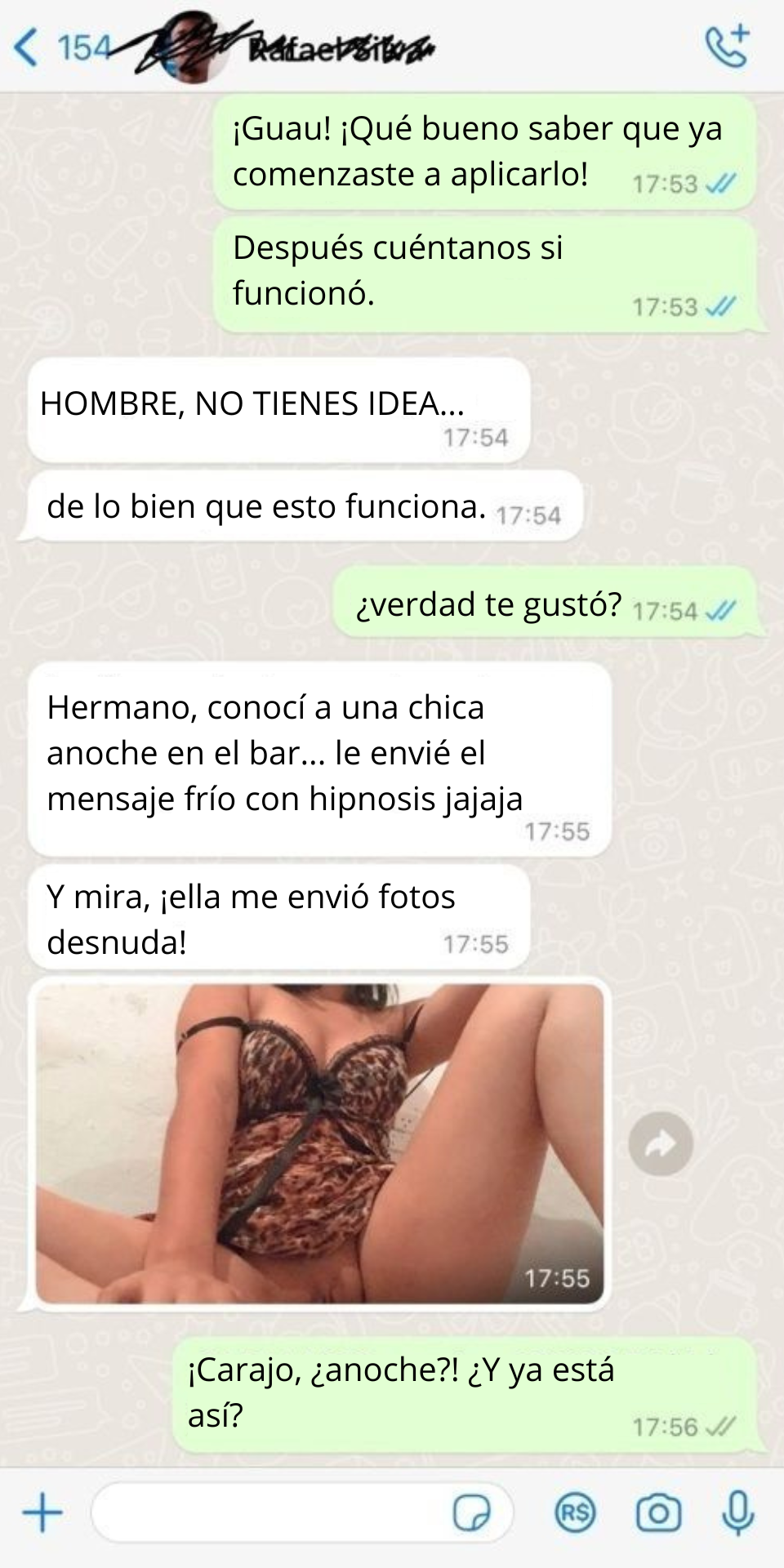Open the sticker picker
Viewport: 784px width, 1568px height.
(471, 1513)
